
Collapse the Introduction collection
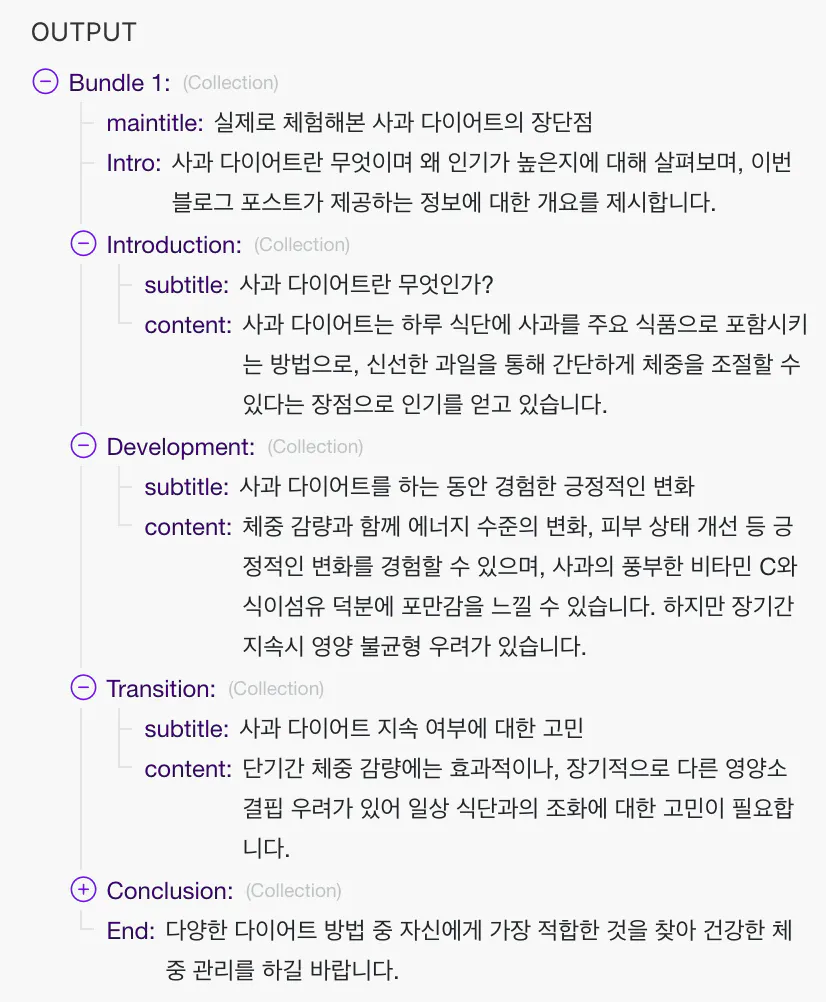click(x=83, y=244)
